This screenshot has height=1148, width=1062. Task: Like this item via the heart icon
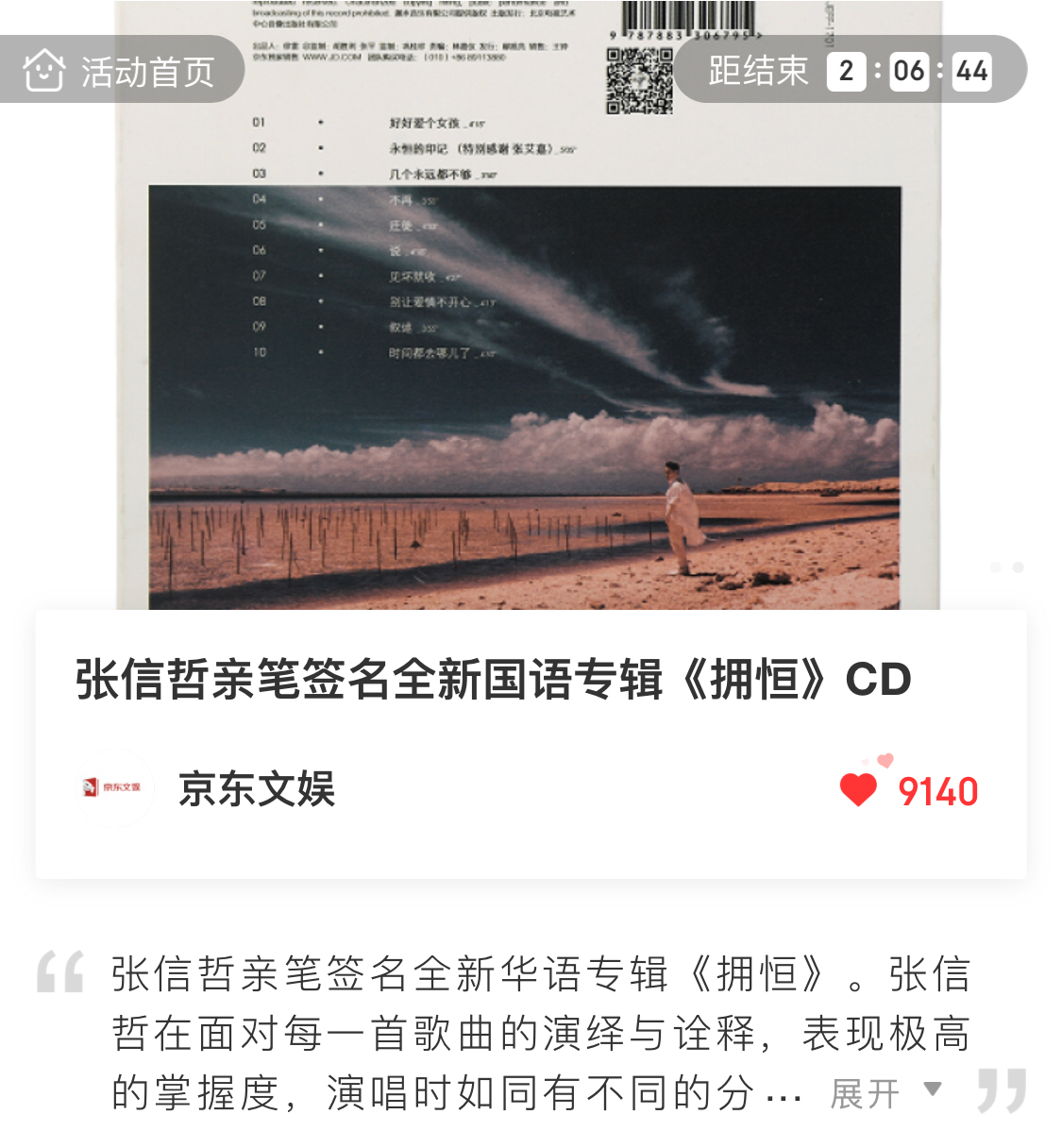859,790
